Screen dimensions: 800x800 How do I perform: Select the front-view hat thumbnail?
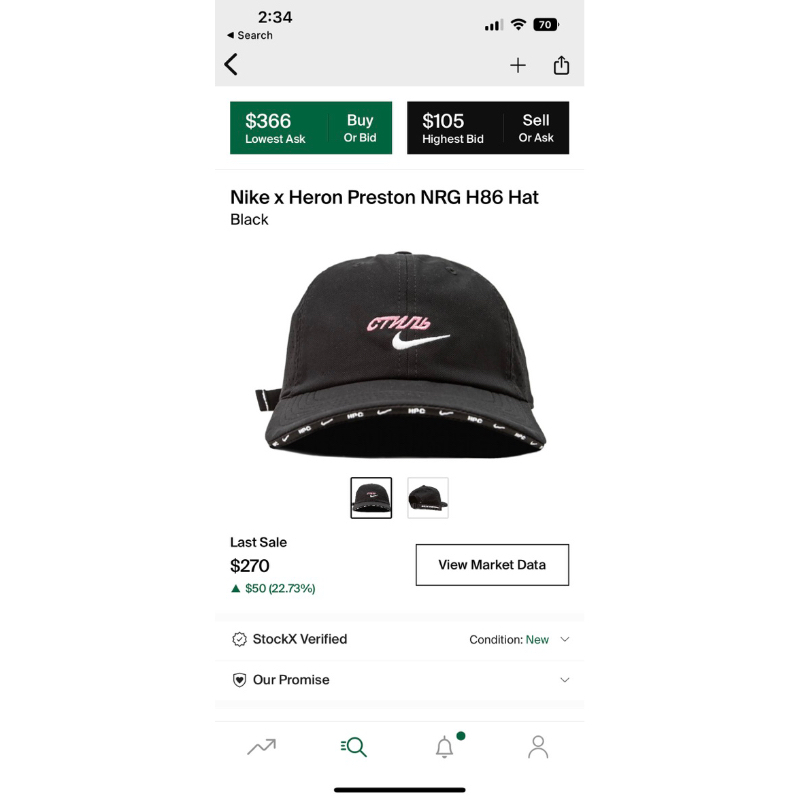[x=371, y=498]
